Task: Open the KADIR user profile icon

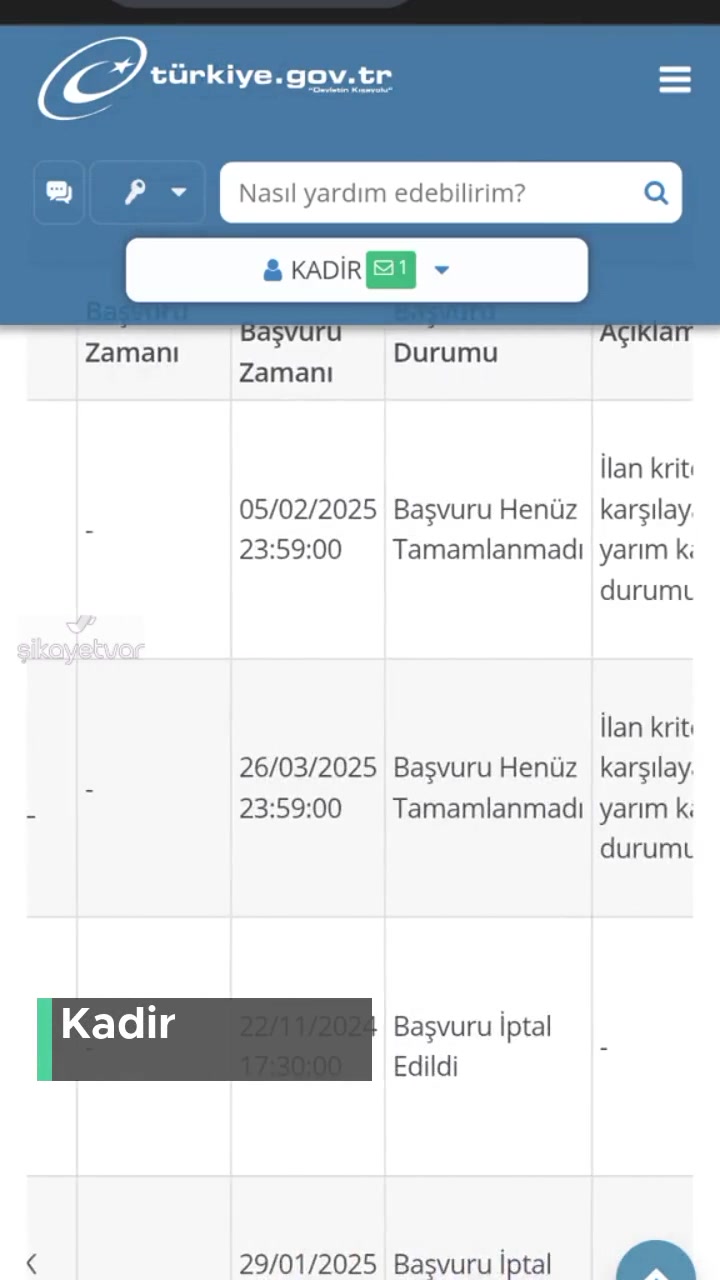Action: tap(272, 269)
